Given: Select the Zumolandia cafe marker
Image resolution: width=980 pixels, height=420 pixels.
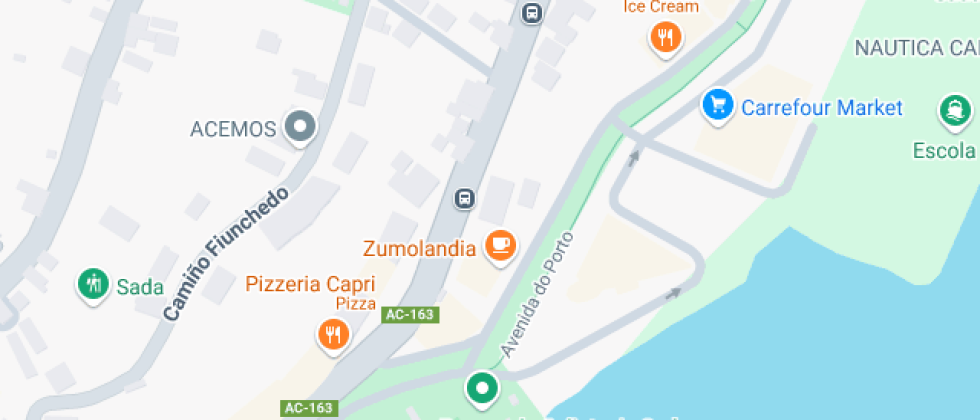Looking at the screenshot, I should 501,245.
